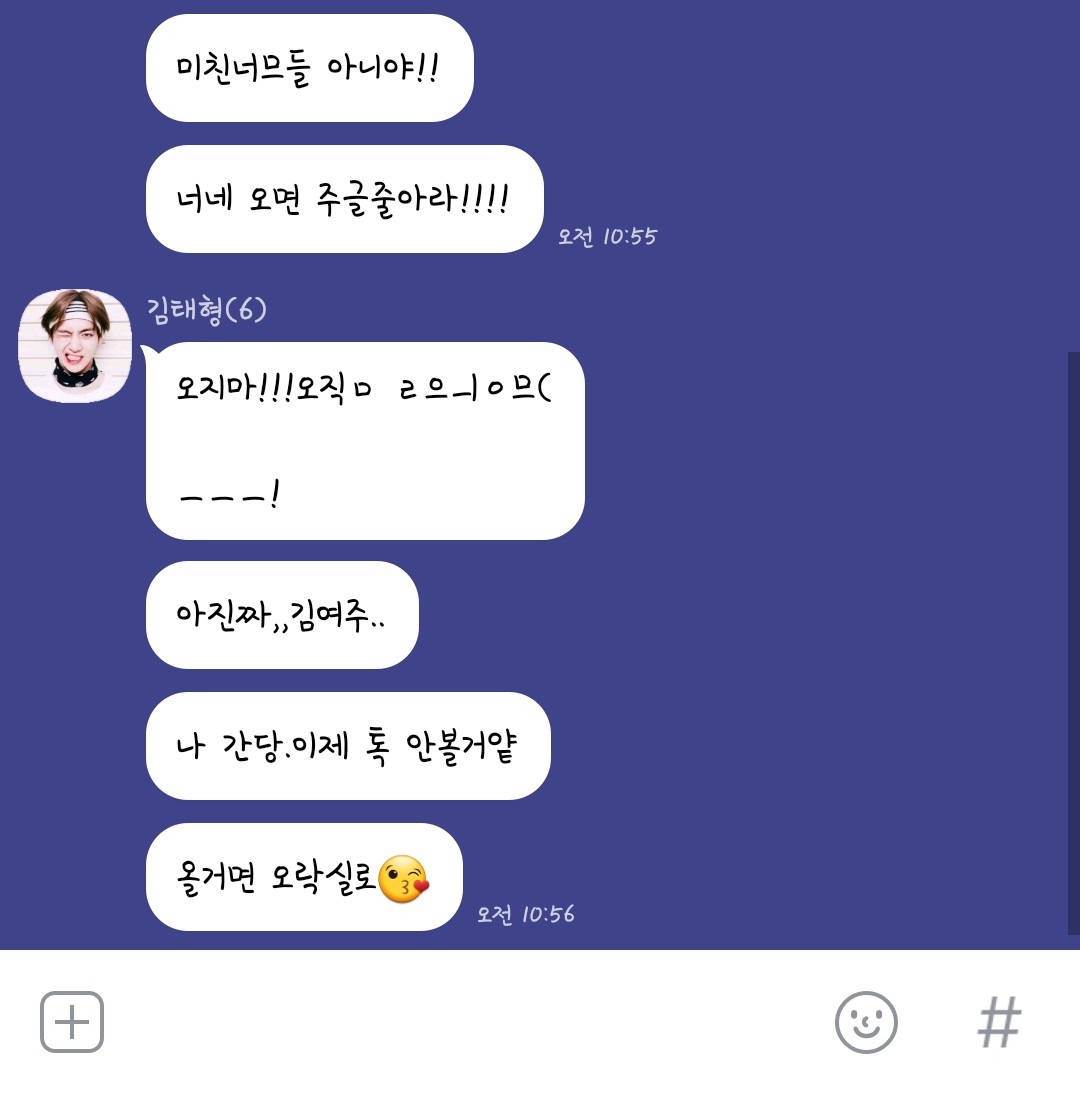Image resolution: width=1080 pixels, height=1094 pixels.
Task: Tap the hashtag search icon
Action: [999, 1022]
